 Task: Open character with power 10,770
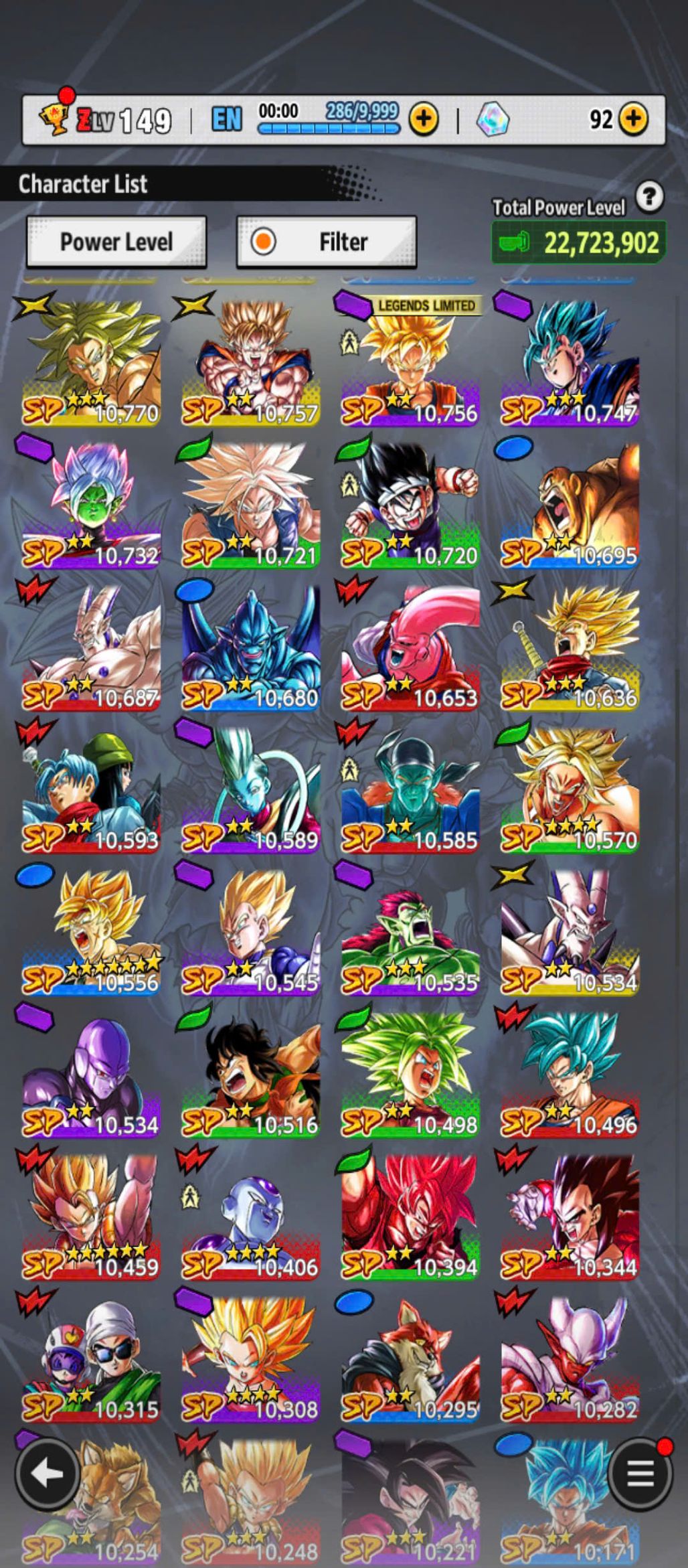(91, 362)
